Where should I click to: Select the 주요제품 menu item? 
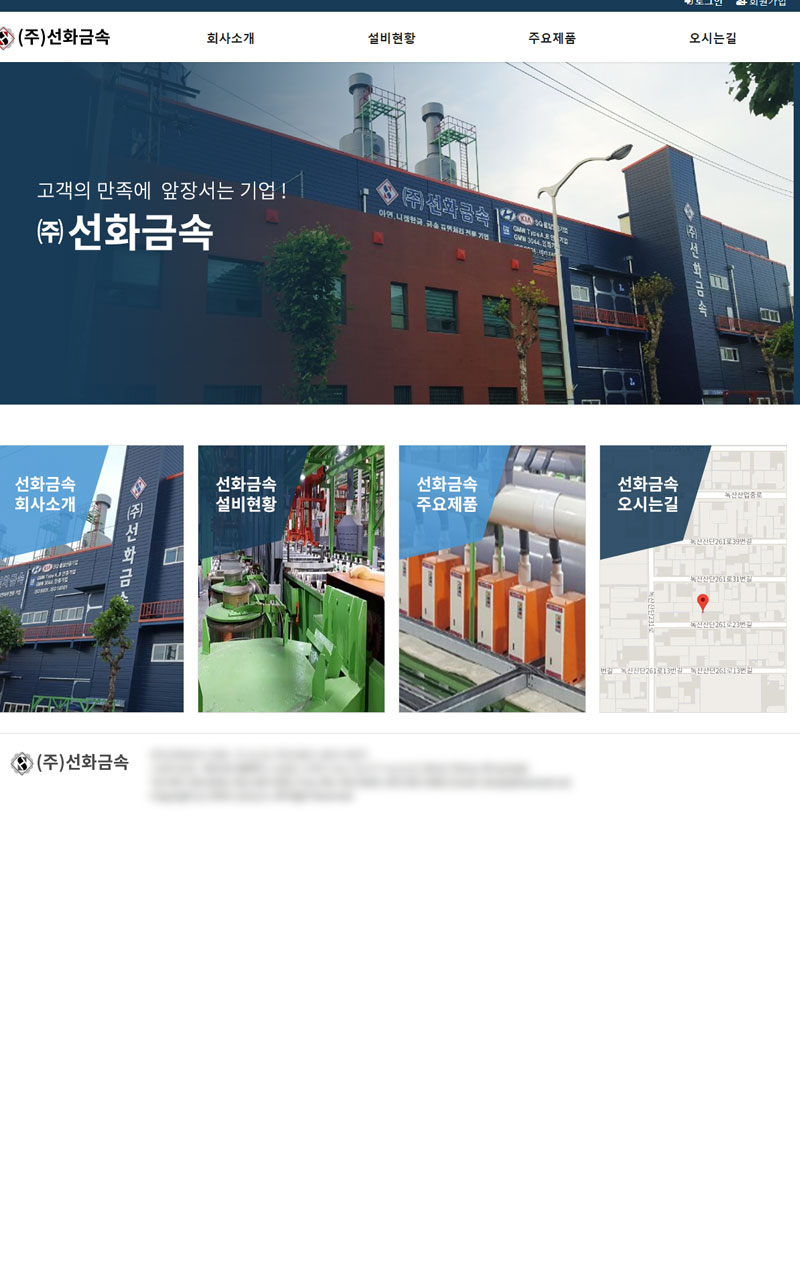[552, 39]
